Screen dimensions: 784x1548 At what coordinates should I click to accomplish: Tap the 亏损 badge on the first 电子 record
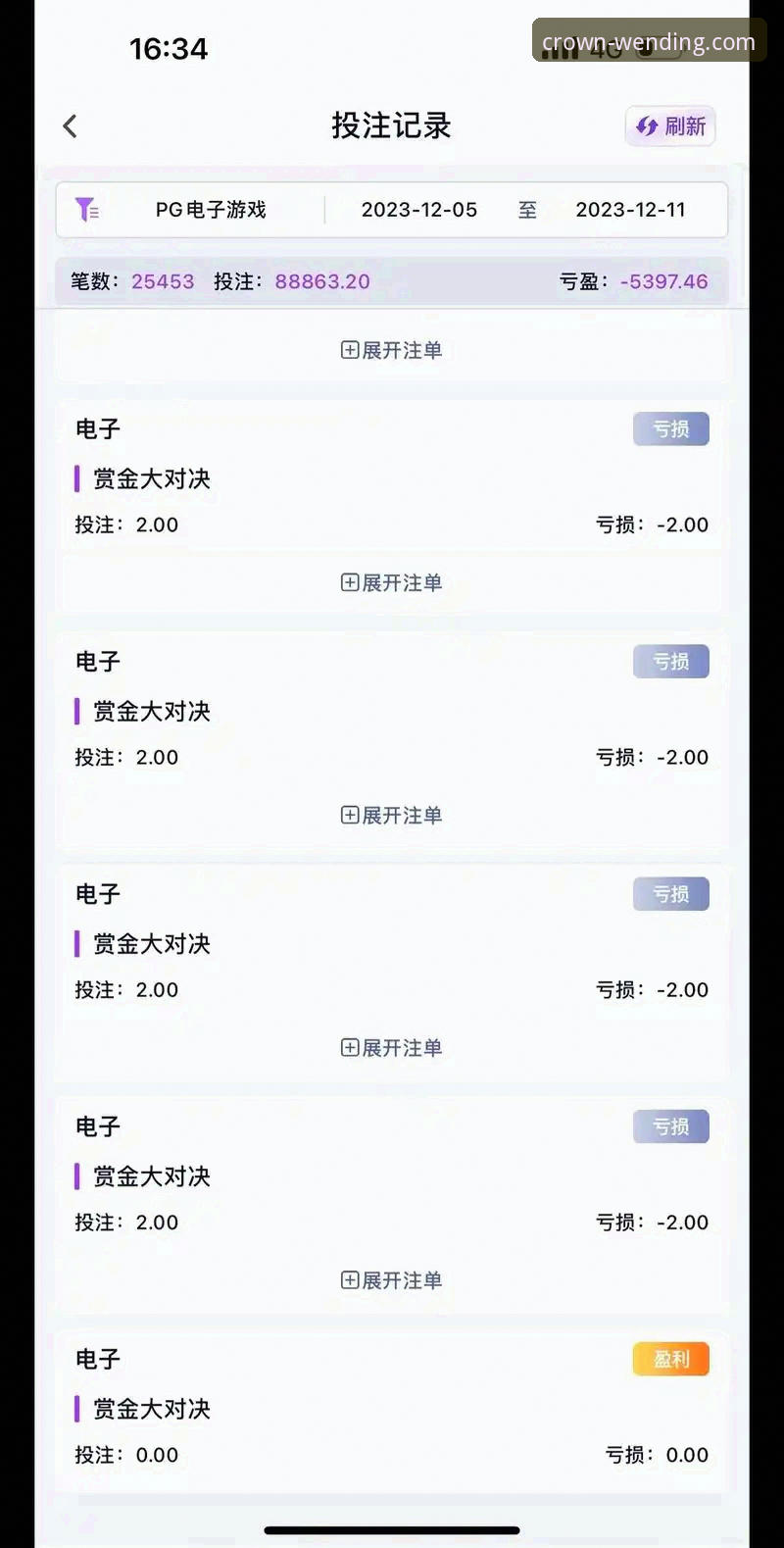(x=670, y=428)
